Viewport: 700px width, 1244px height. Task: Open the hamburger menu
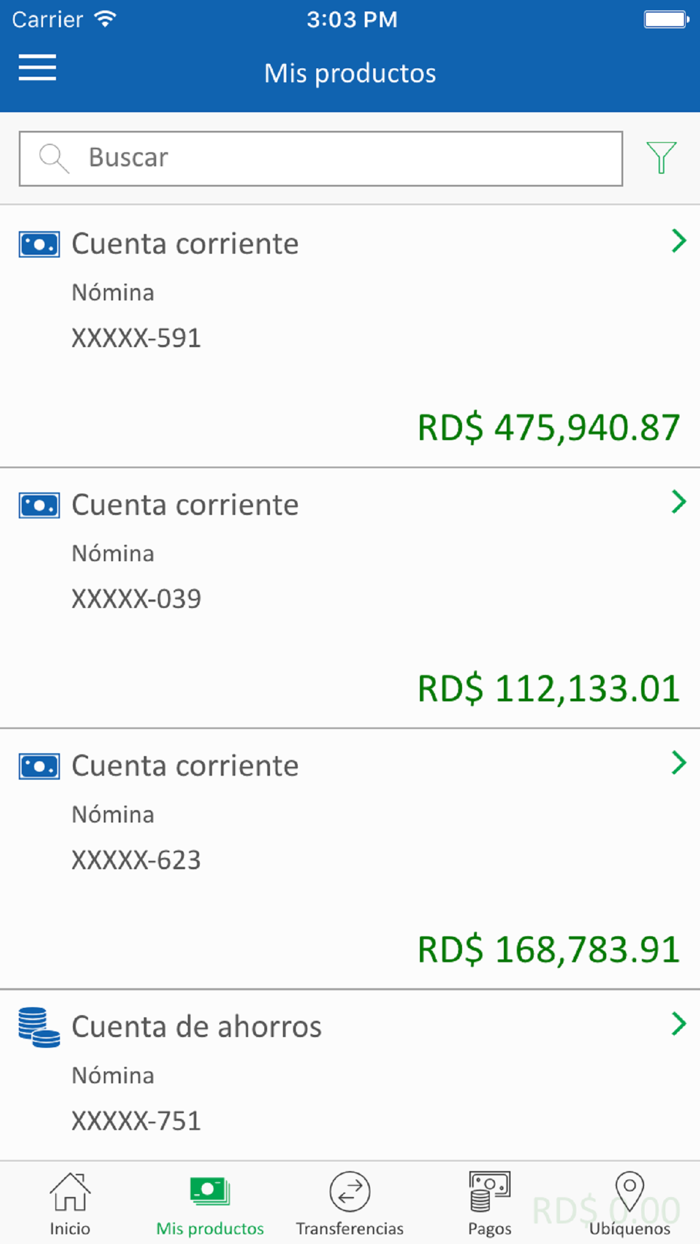38,68
